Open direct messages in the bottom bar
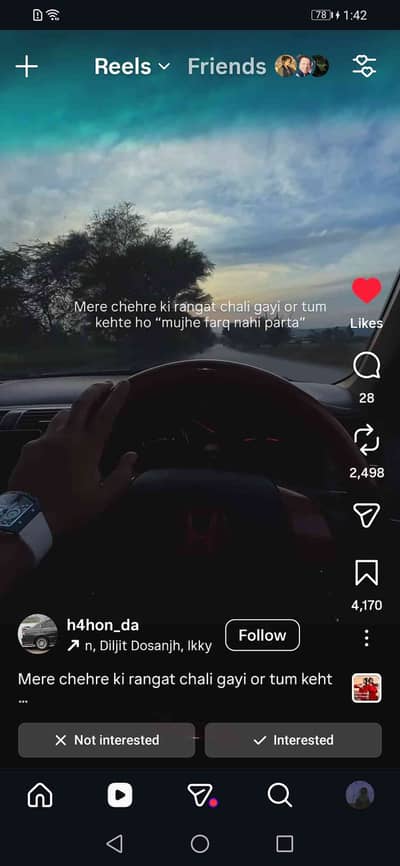 pos(201,795)
